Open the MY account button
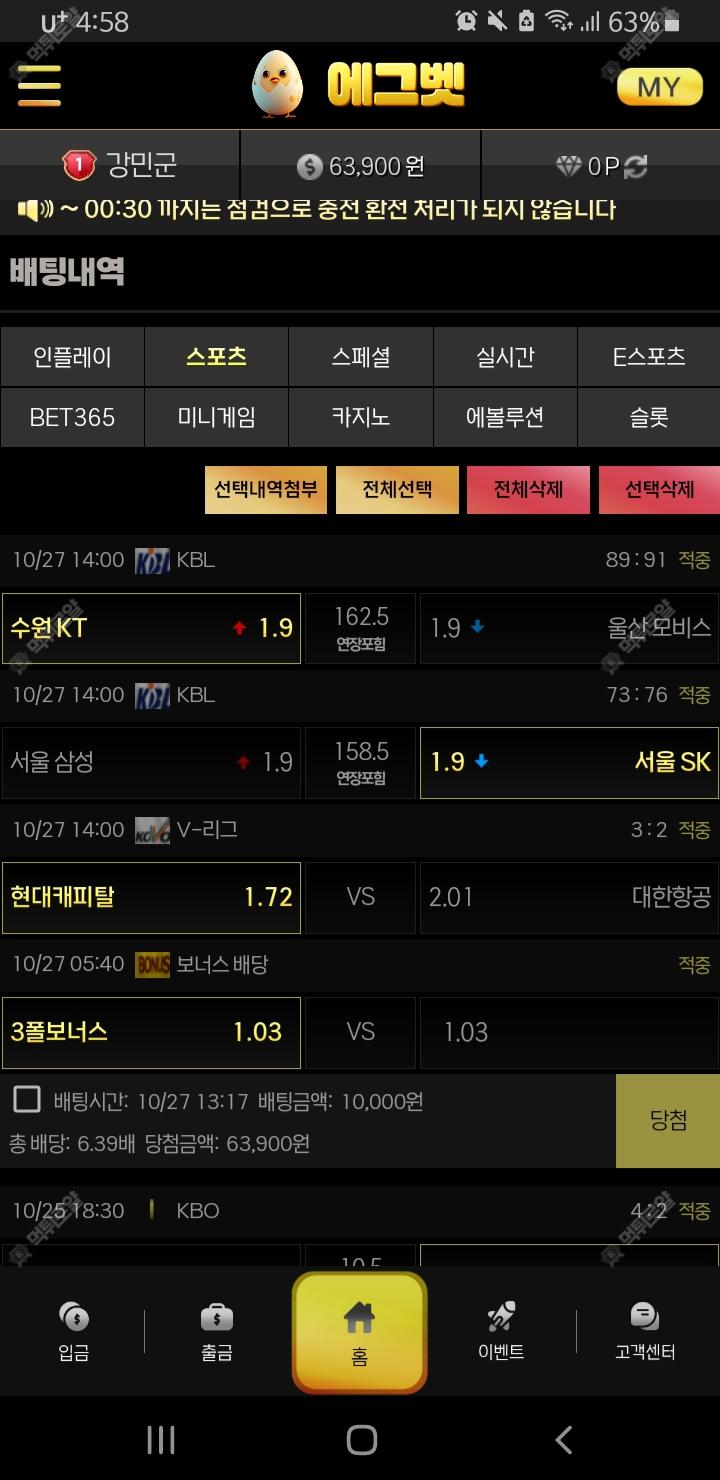Viewport: 720px width, 1480px height. pos(659,87)
